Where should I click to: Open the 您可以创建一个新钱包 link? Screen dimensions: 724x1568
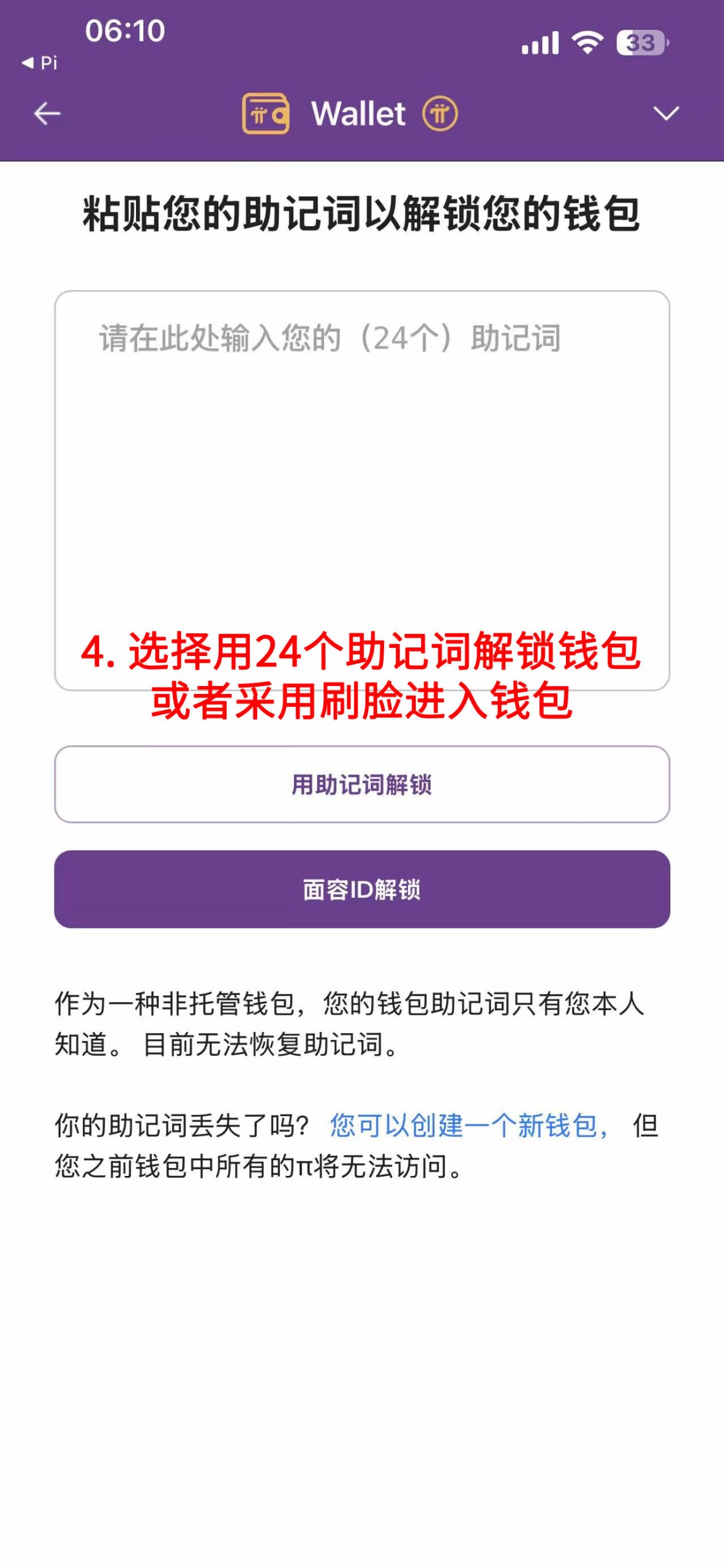pos(468,1126)
